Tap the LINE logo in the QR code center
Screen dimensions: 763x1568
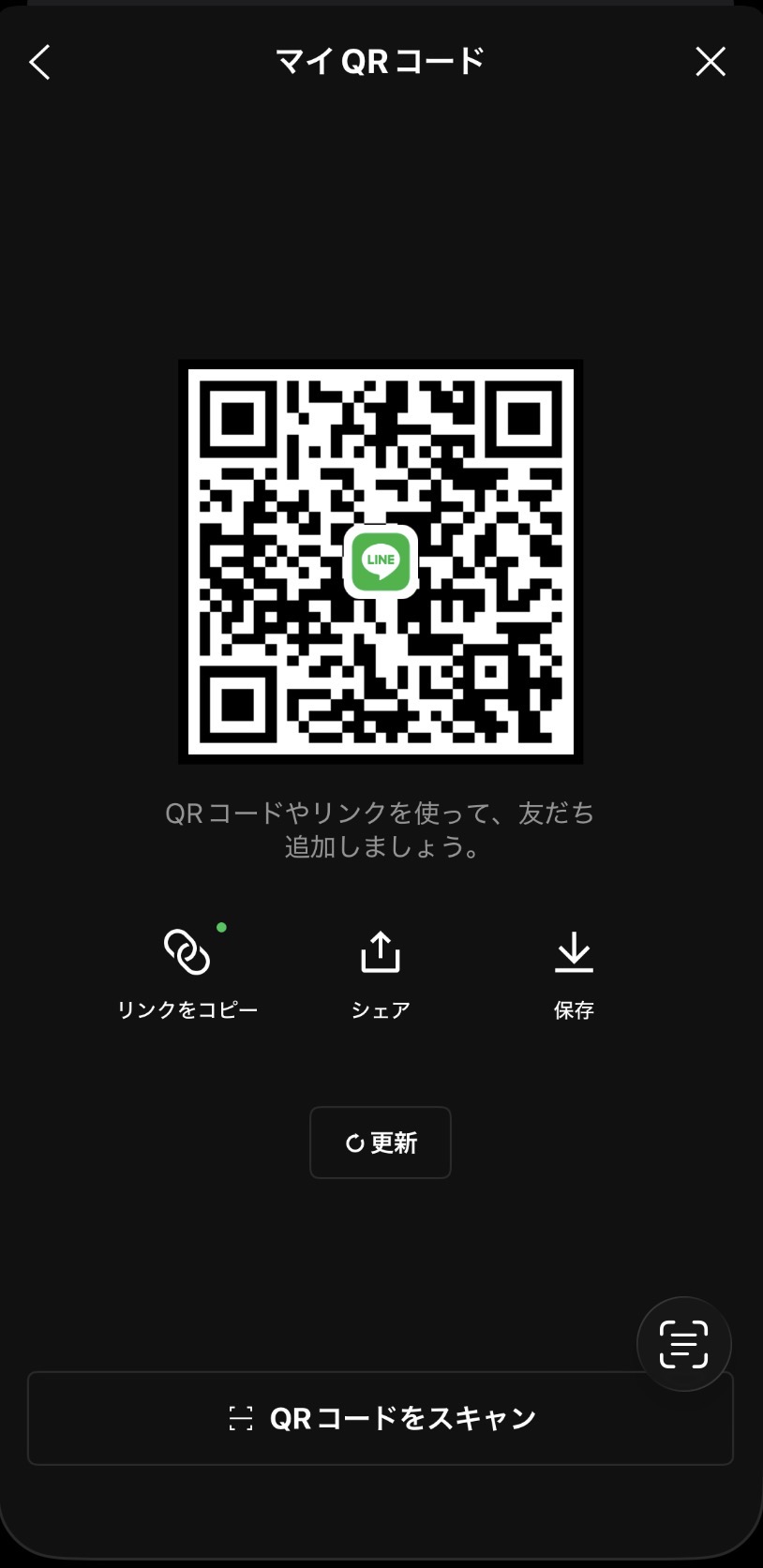[381, 562]
